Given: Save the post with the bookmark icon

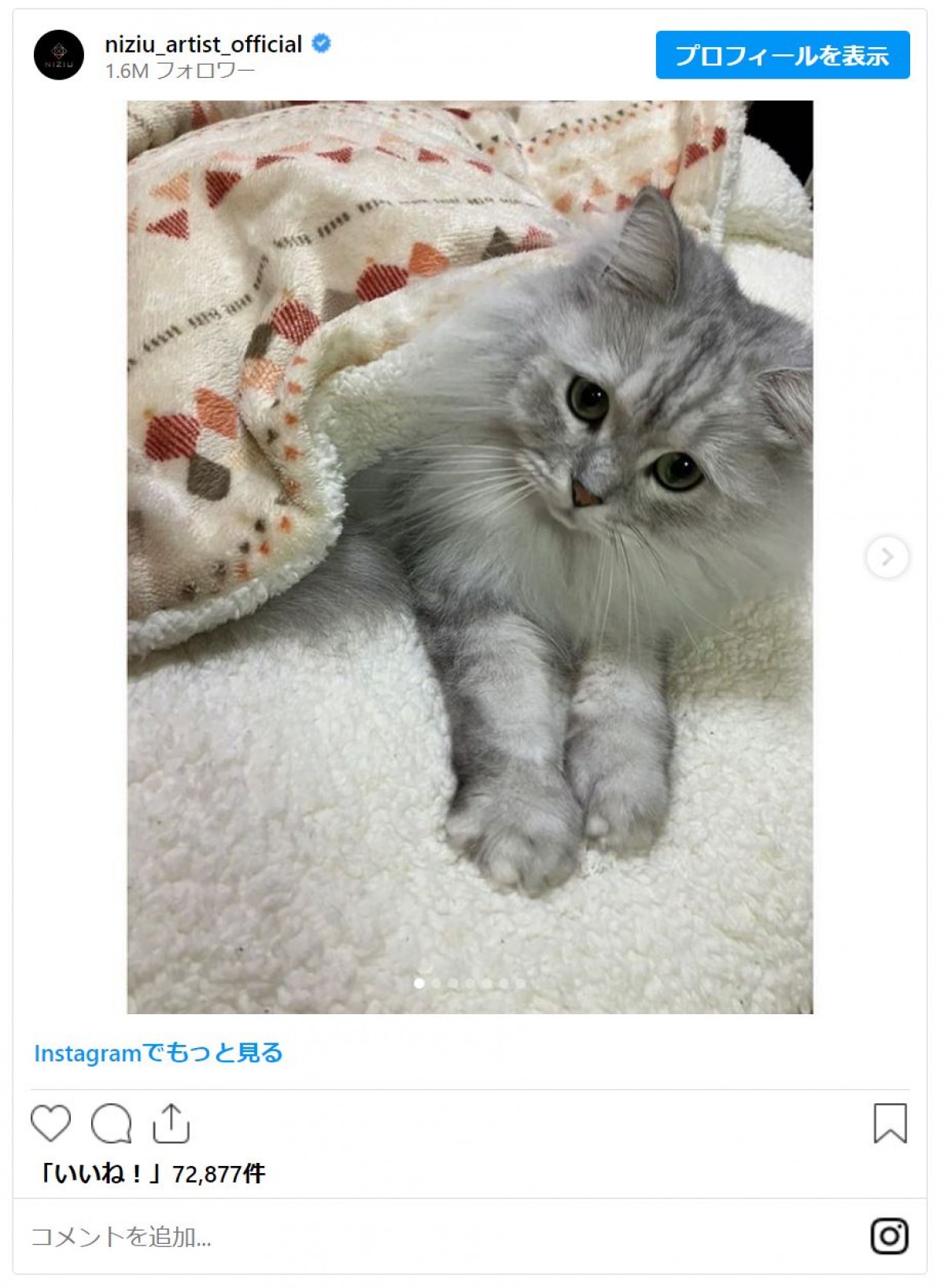Looking at the screenshot, I should tap(890, 1123).
